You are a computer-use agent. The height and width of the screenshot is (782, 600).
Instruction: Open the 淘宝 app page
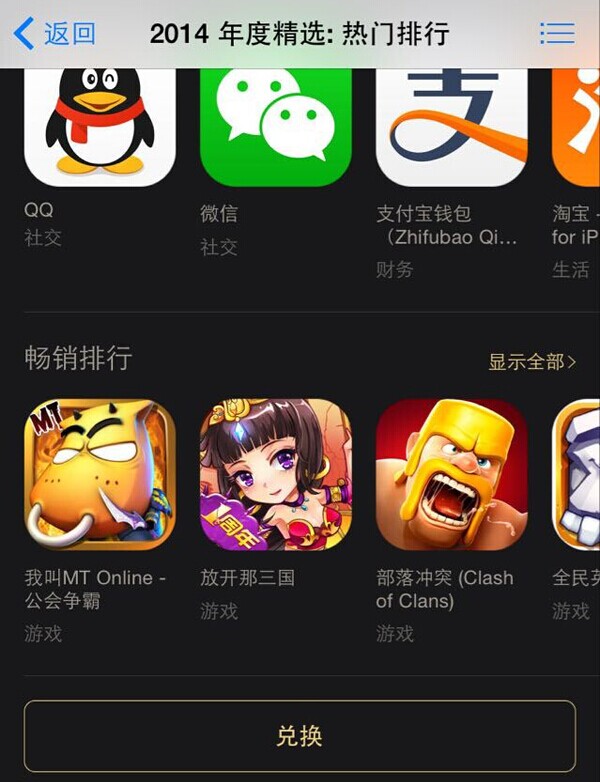point(576,125)
